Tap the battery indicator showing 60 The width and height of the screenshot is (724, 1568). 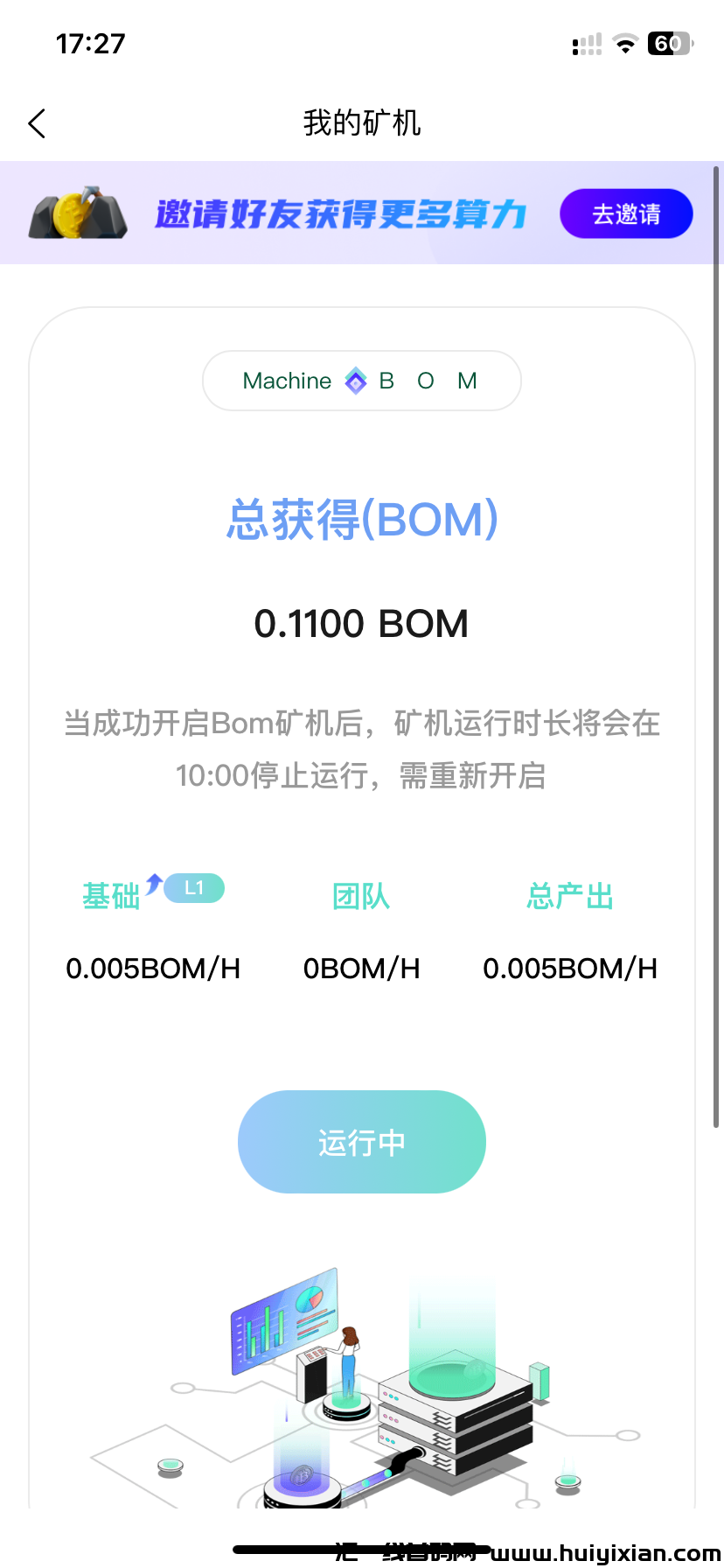pos(669,43)
